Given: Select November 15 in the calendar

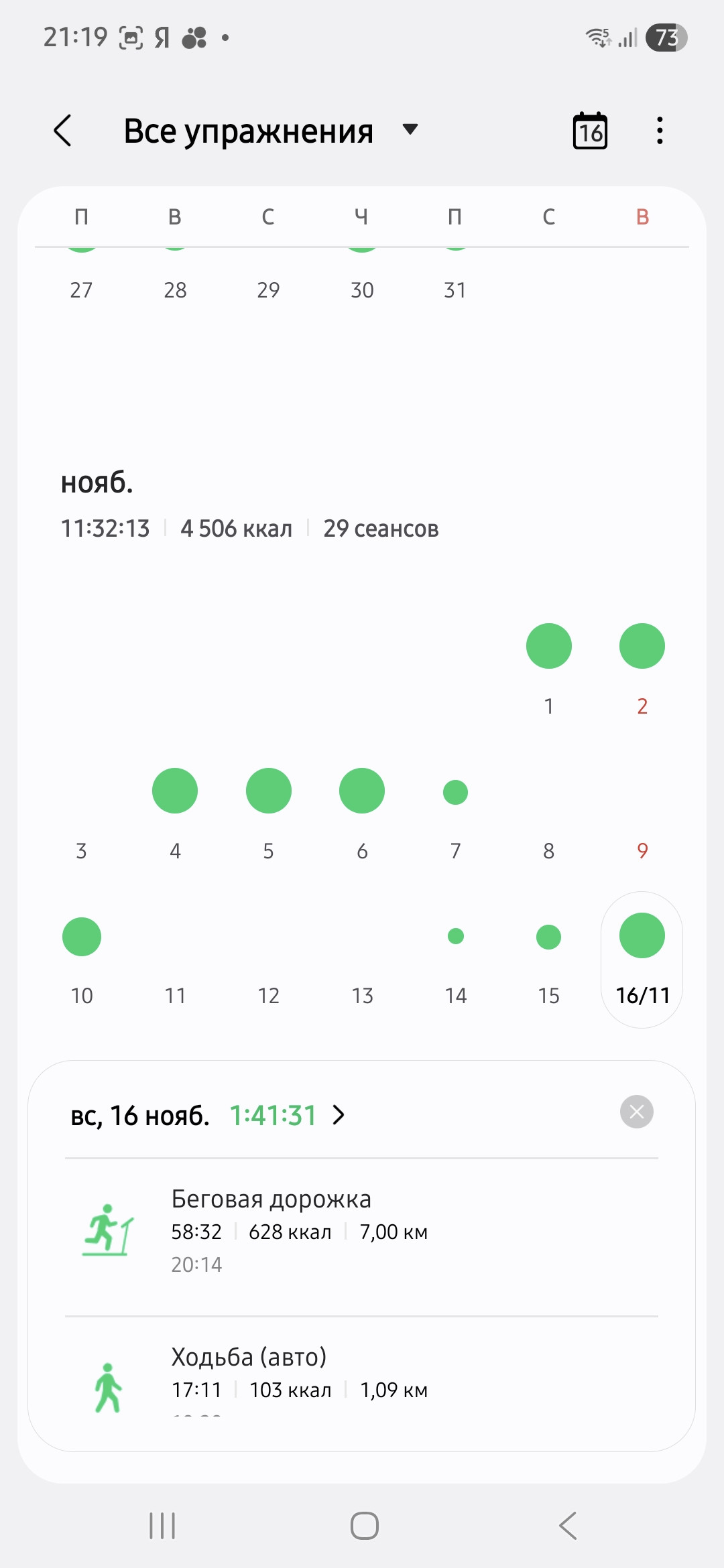Looking at the screenshot, I should [549, 960].
